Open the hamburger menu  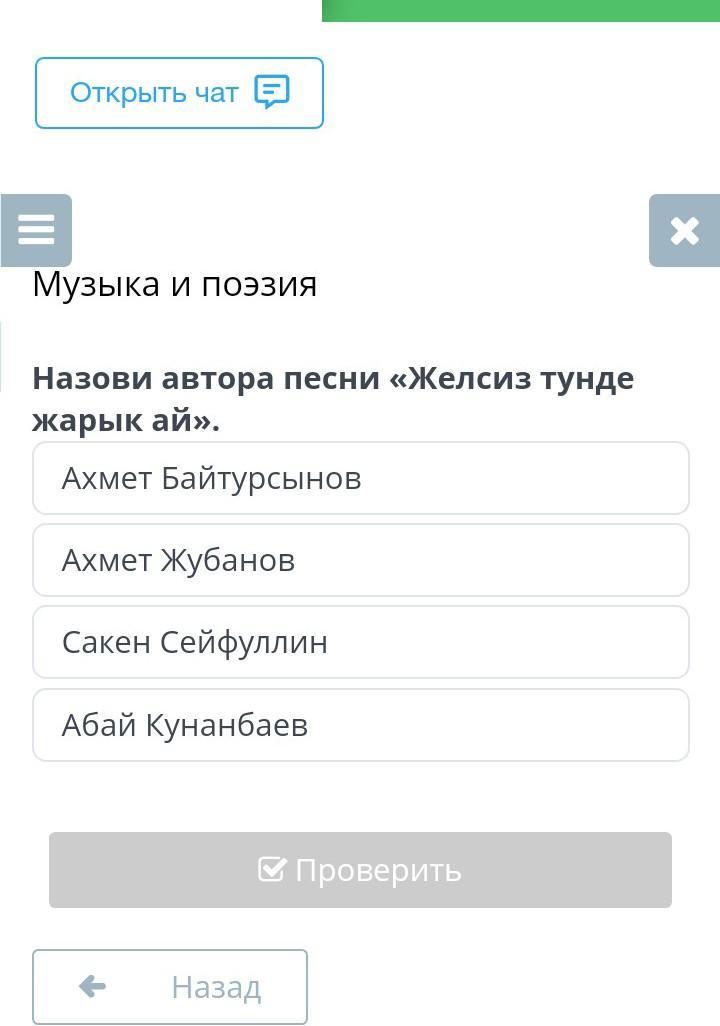[x=36, y=230]
